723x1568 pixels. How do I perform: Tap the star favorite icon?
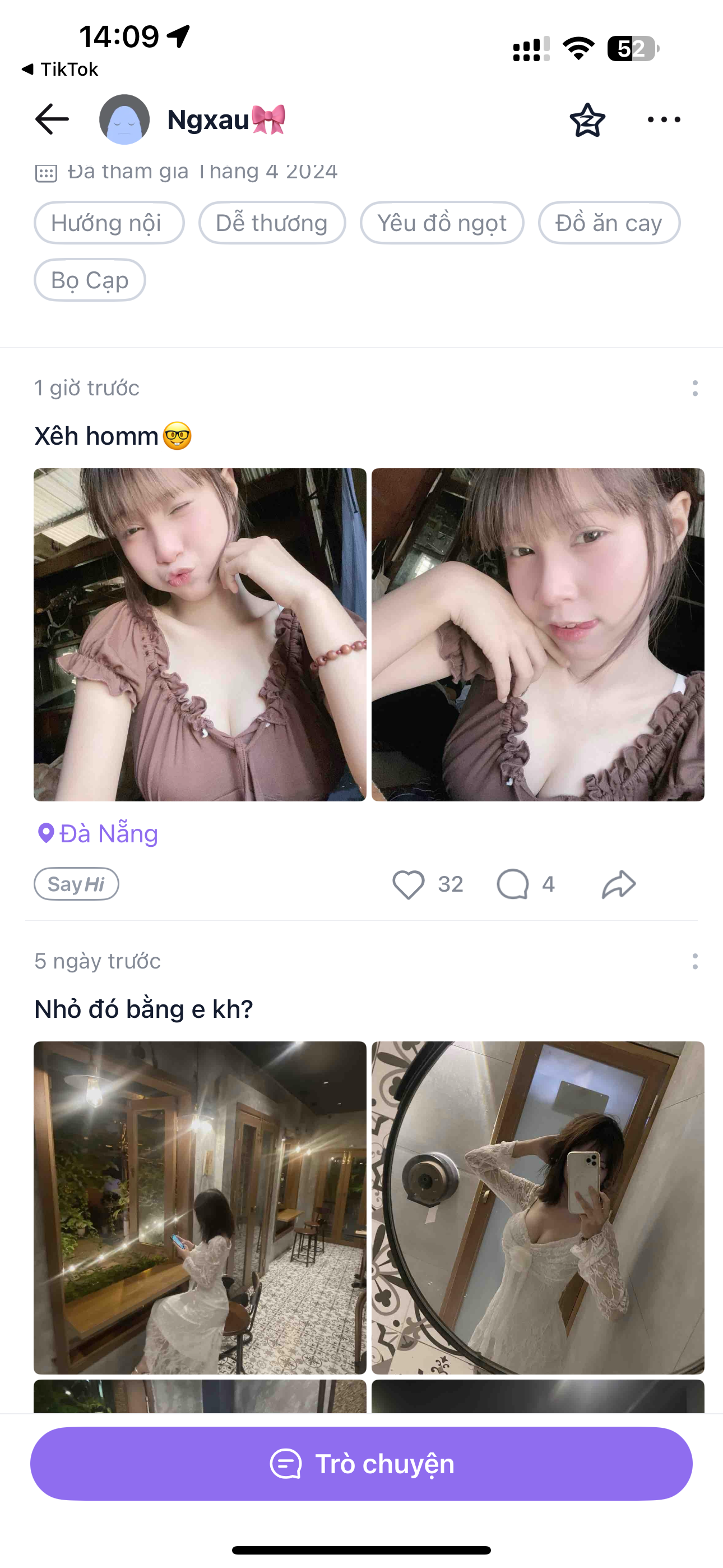coord(587,120)
